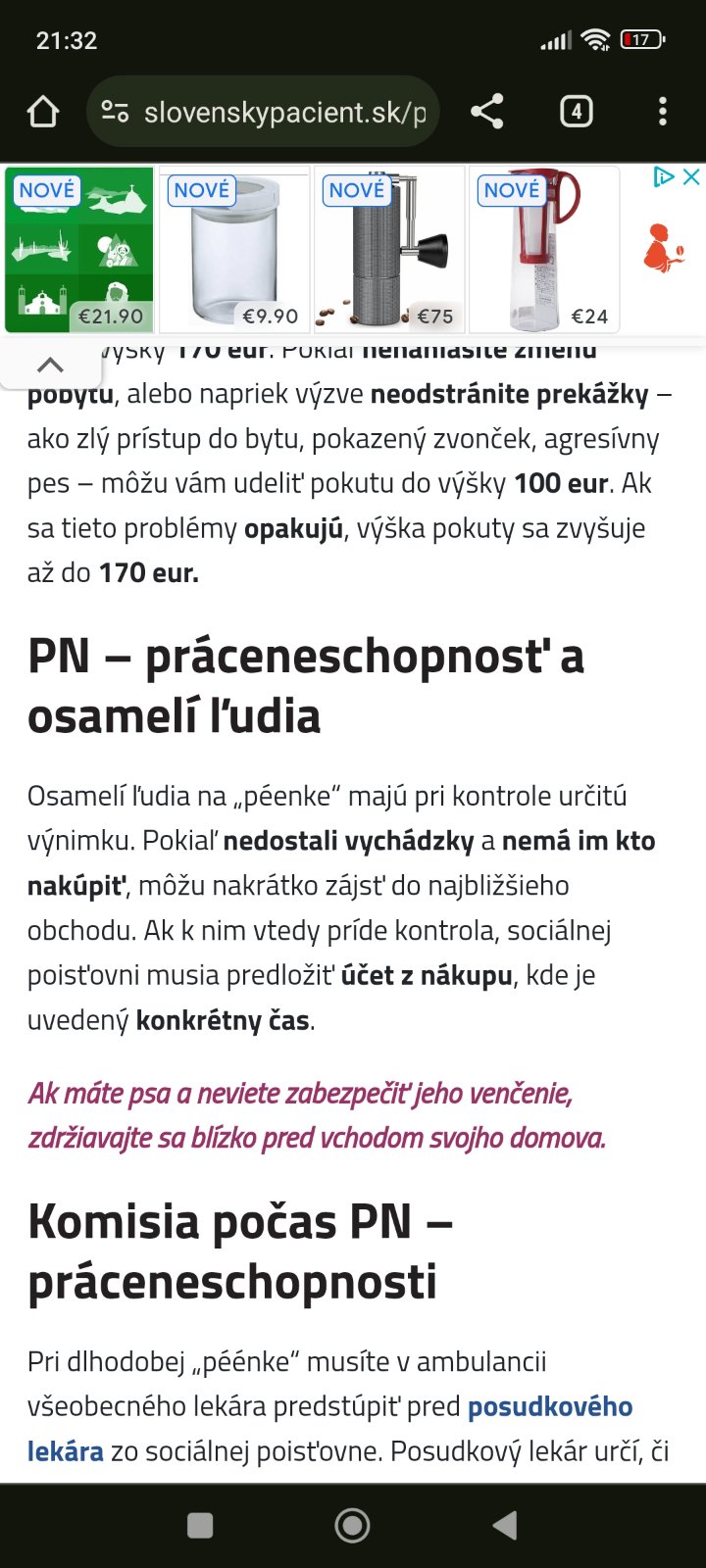Image resolution: width=706 pixels, height=1568 pixels.
Task: Open the ad product priced €21.90
Action: coord(79,250)
